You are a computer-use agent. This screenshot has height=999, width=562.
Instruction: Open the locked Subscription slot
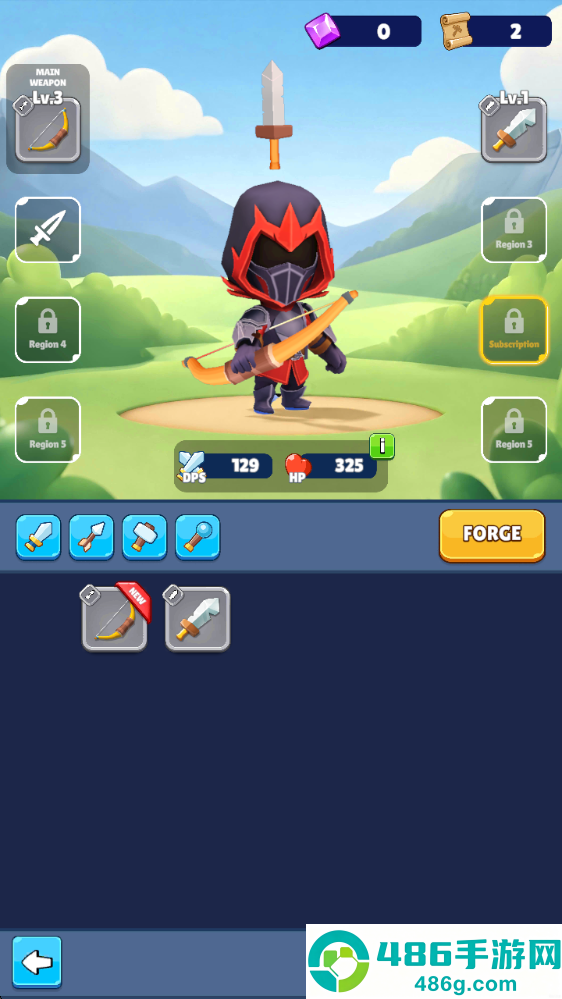[x=514, y=330]
